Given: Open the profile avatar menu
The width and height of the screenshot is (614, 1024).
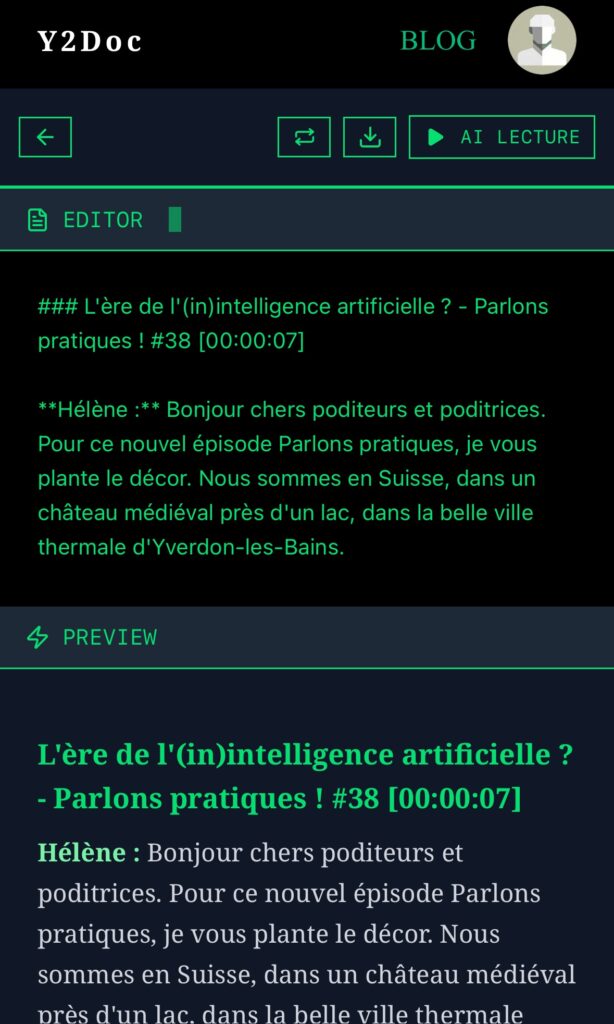Looking at the screenshot, I should point(541,40).
